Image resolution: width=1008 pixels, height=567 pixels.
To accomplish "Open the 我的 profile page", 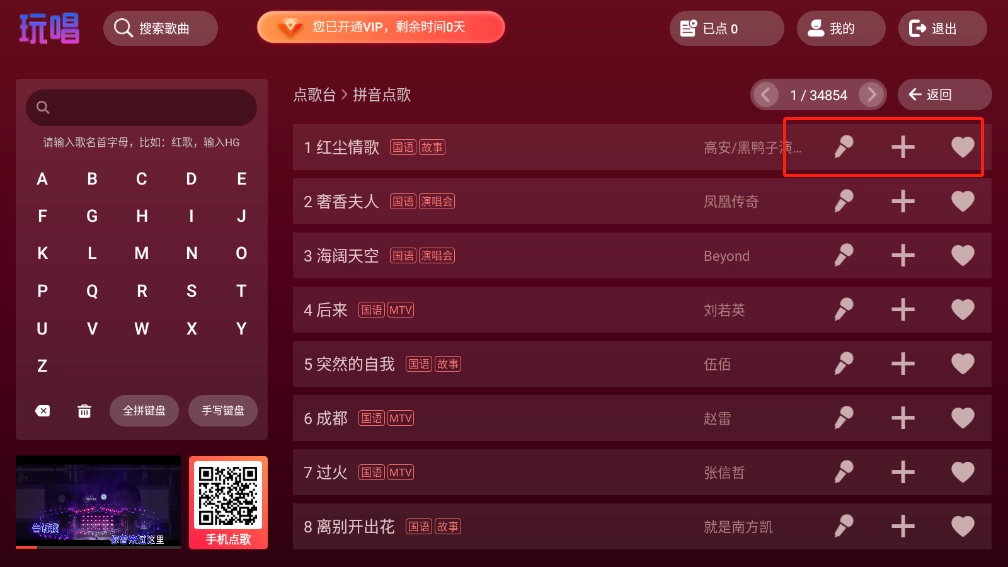I will [x=841, y=28].
